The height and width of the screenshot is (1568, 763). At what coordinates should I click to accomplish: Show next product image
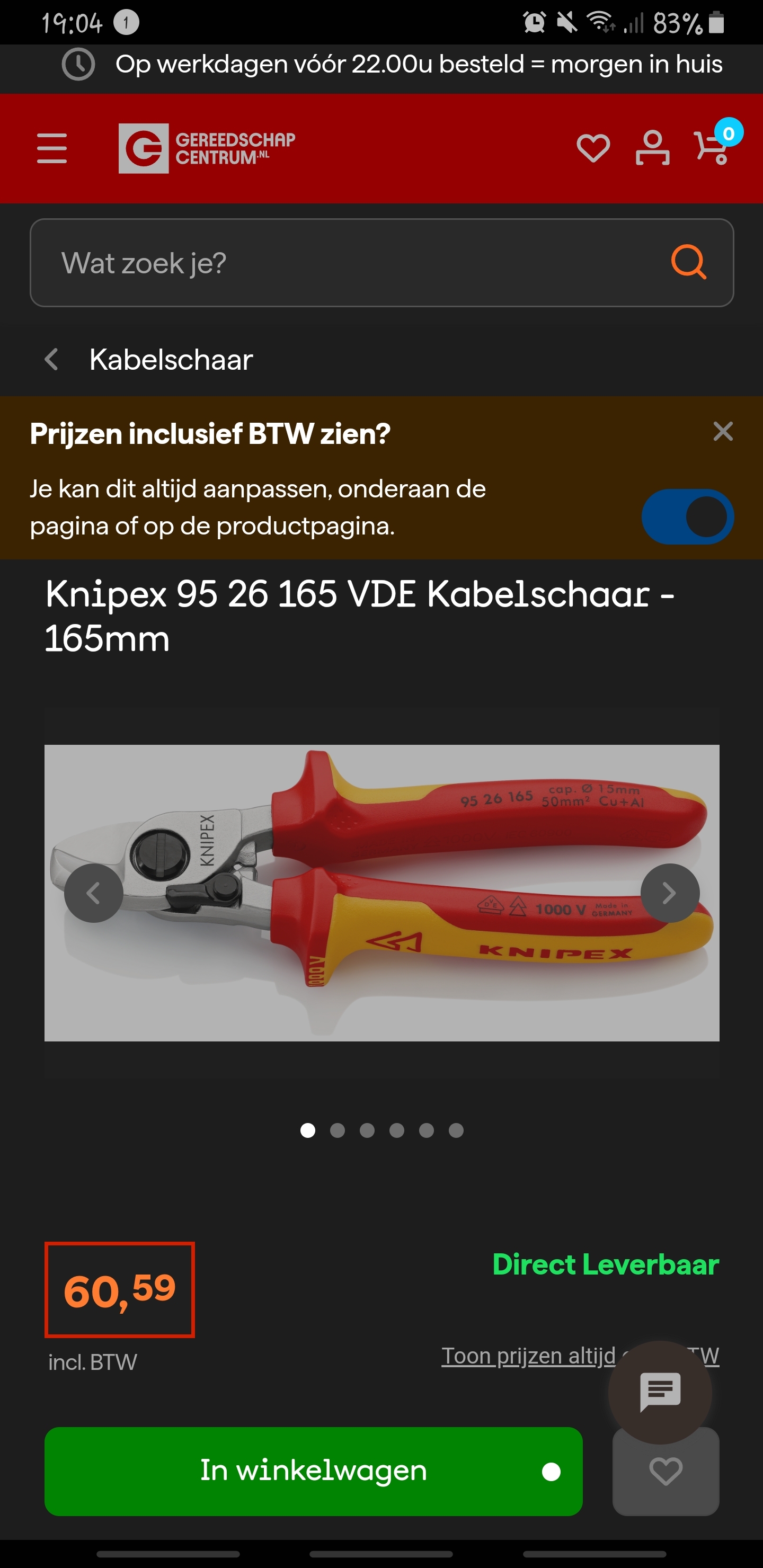pos(670,893)
